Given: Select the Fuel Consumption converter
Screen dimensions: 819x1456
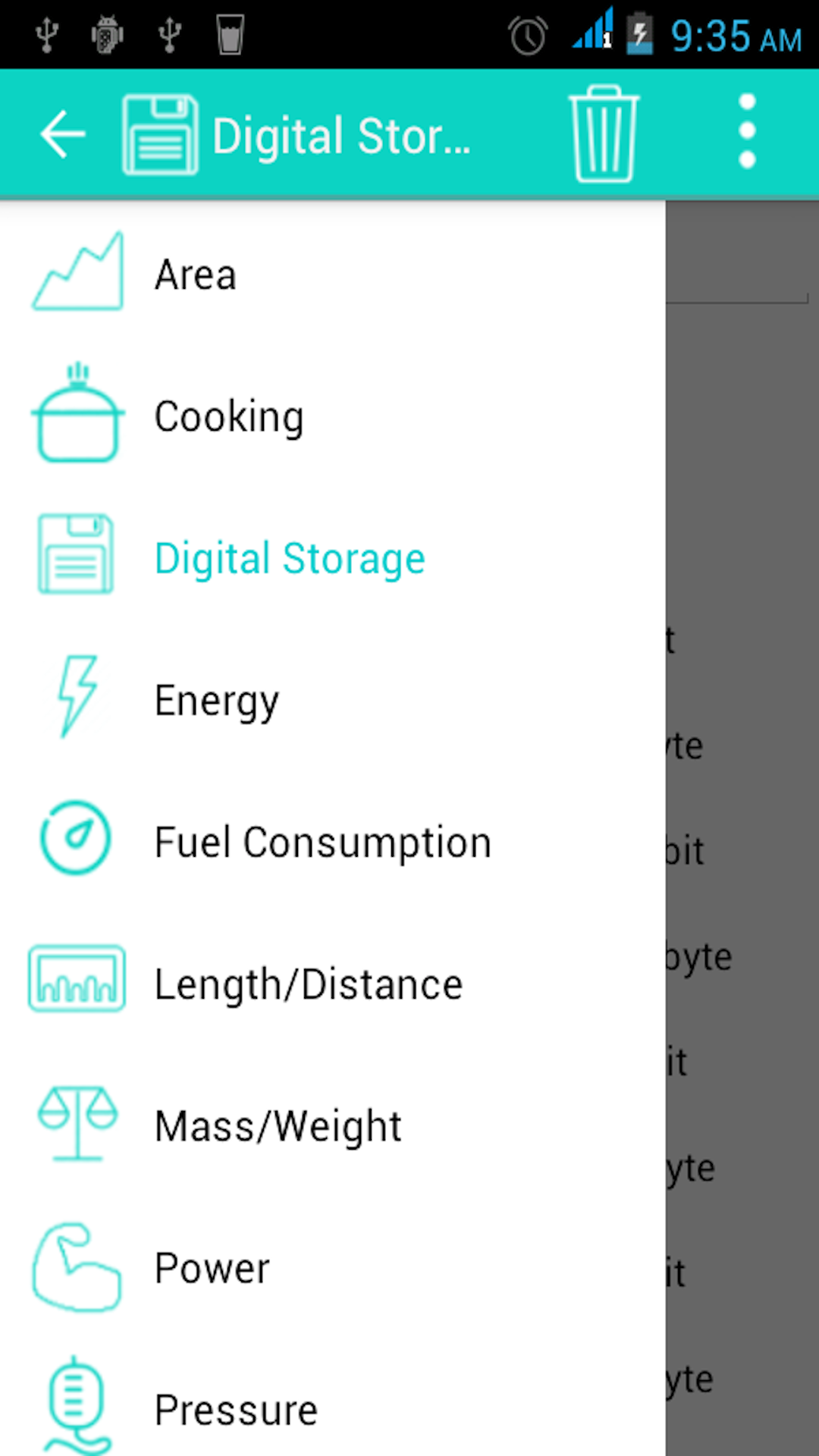Looking at the screenshot, I should pos(322,839).
